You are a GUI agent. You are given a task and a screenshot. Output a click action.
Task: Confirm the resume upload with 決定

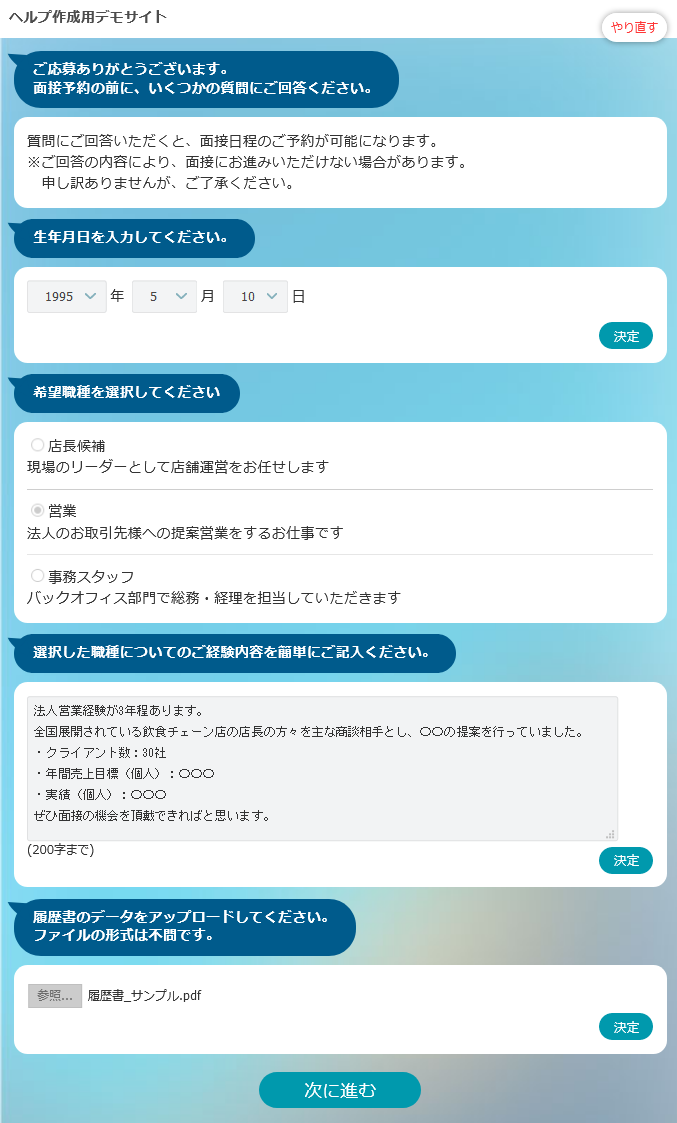pos(625,1027)
